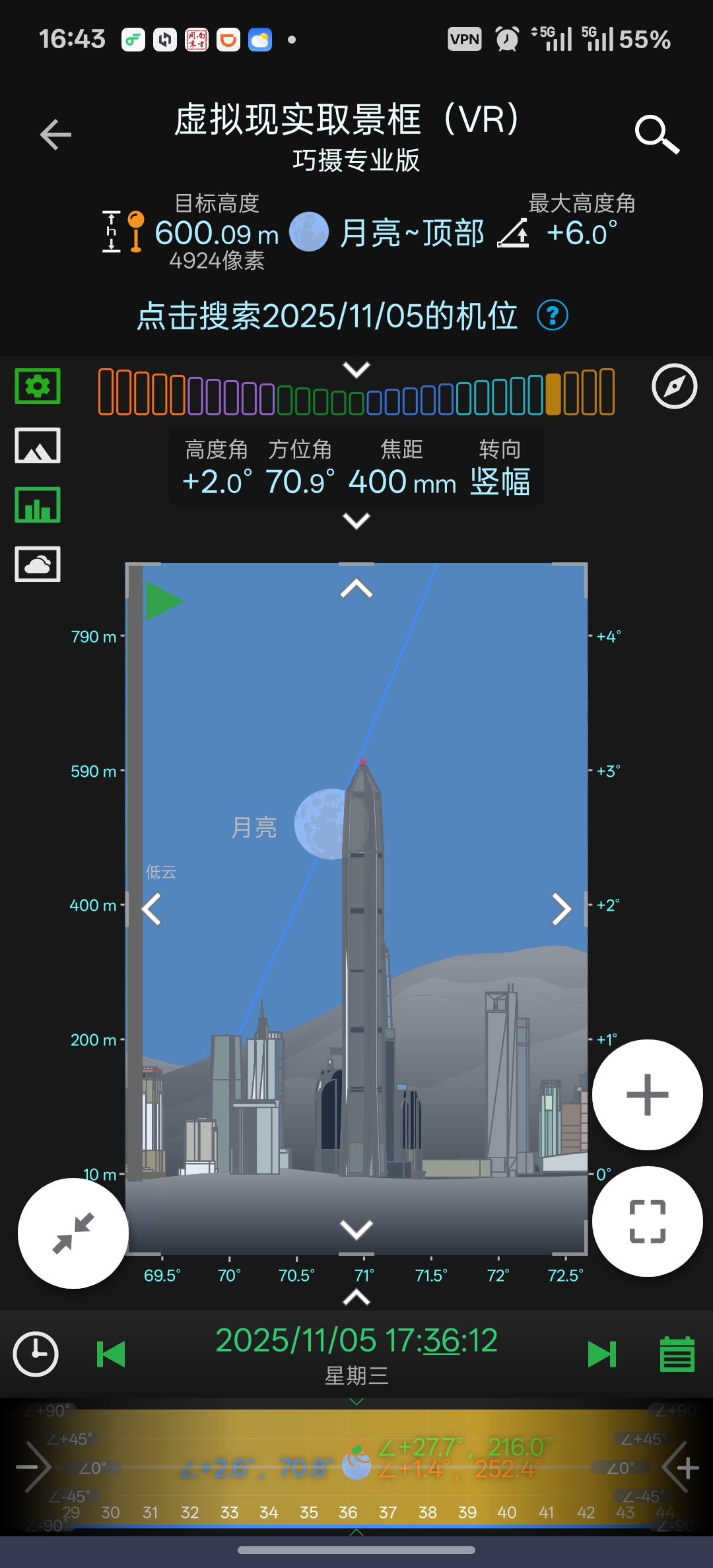Open the green camera settings icon
The height and width of the screenshot is (1568, 713).
38,386
